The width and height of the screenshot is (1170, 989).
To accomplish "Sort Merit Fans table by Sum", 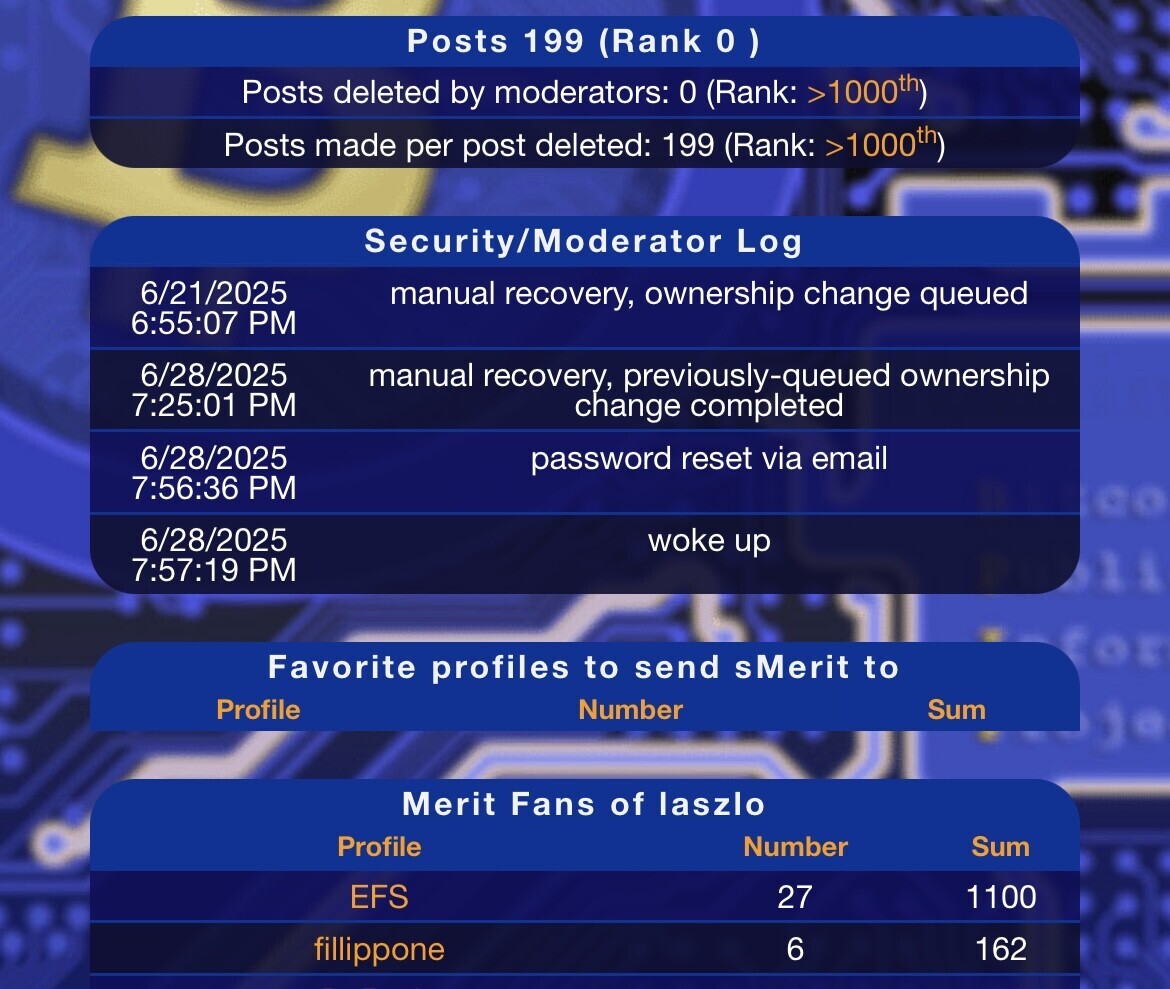I will click(1000, 847).
